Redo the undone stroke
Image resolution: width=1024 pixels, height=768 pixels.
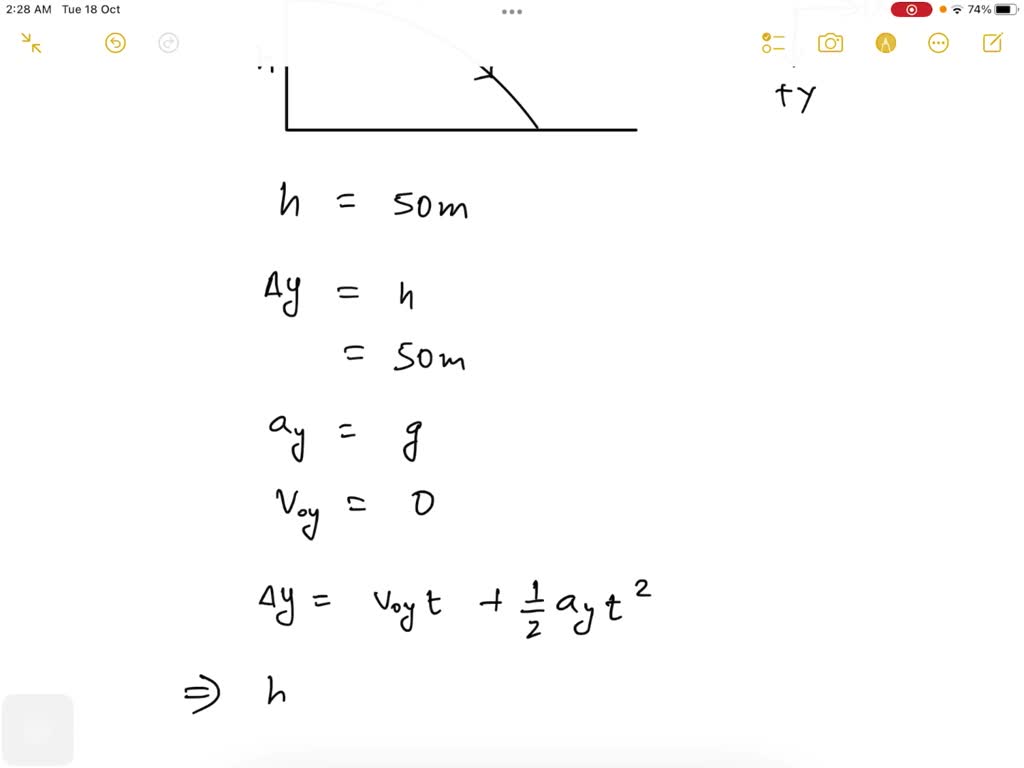pyautogui.click(x=169, y=43)
